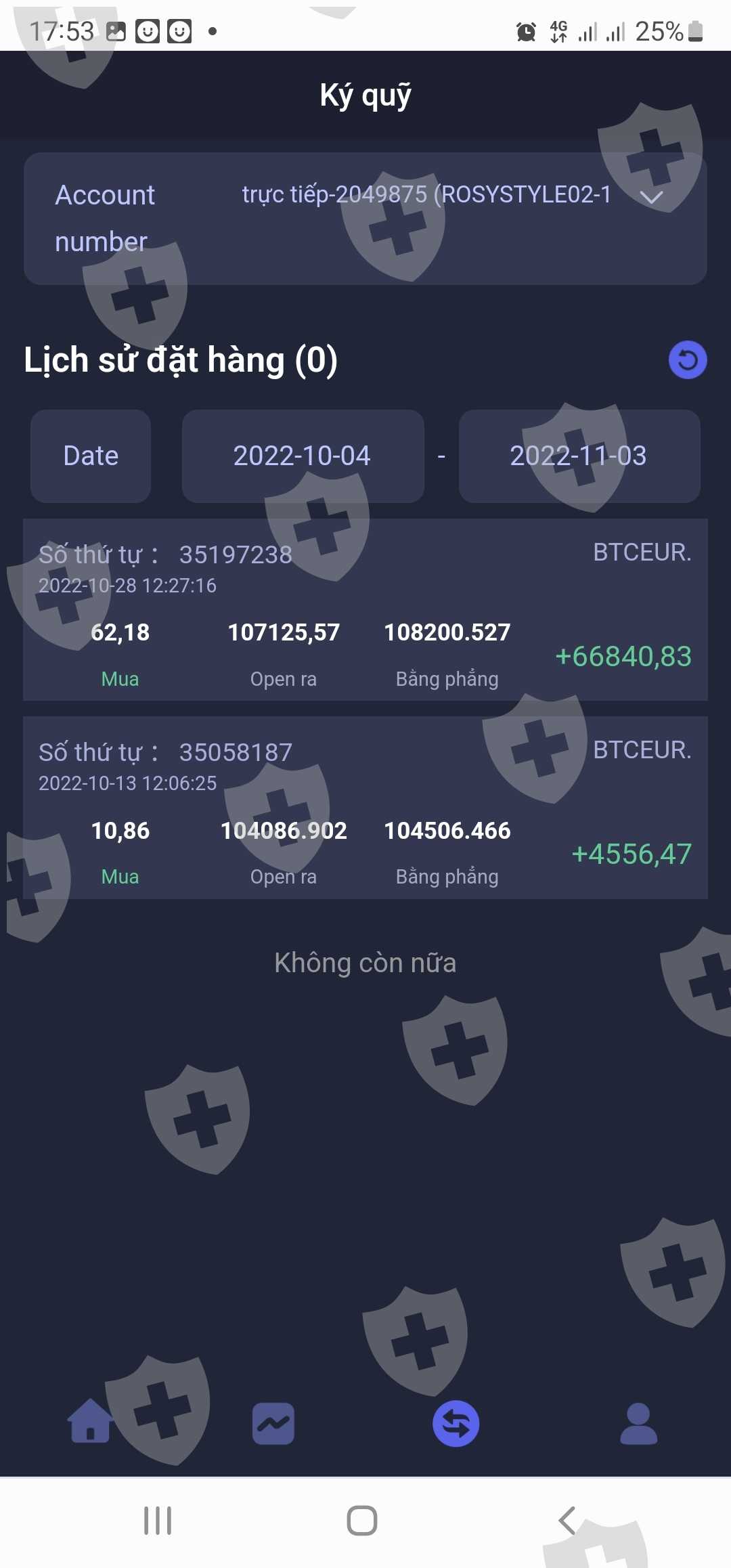Open order 35058187 details
Image resolution: width=731 pixels, height=1568 pixels.
coord(365,807)
